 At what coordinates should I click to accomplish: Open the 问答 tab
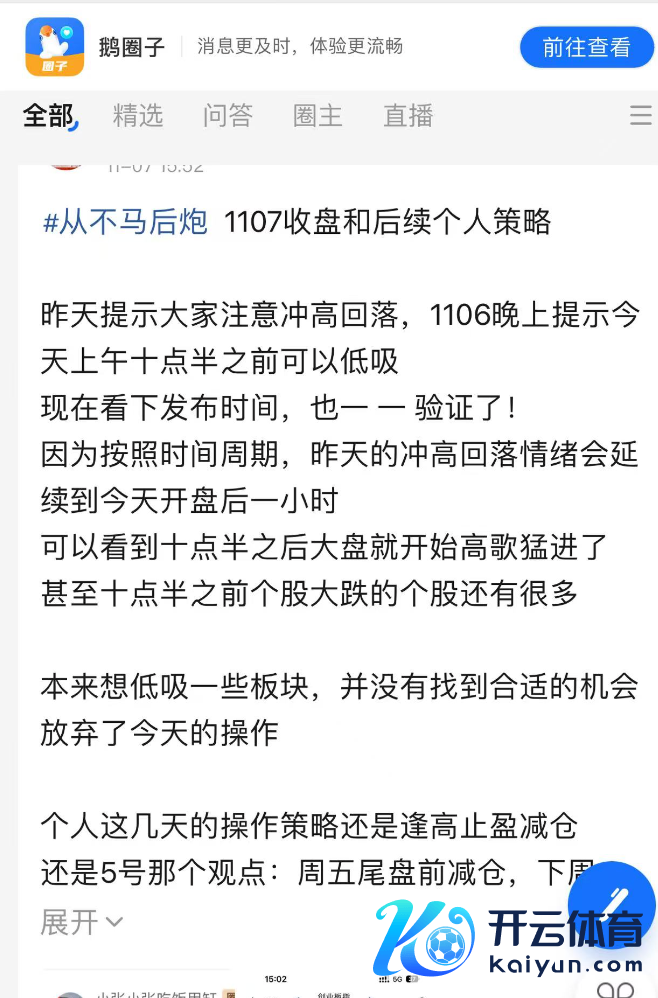(x=227, y=116)
